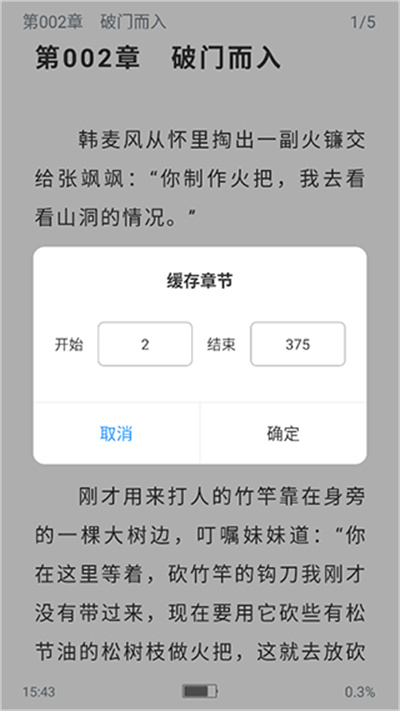This screenshot has width=400, height=711.
Task: Confirm chapter caching with 确定
Action: click(283, 433)
